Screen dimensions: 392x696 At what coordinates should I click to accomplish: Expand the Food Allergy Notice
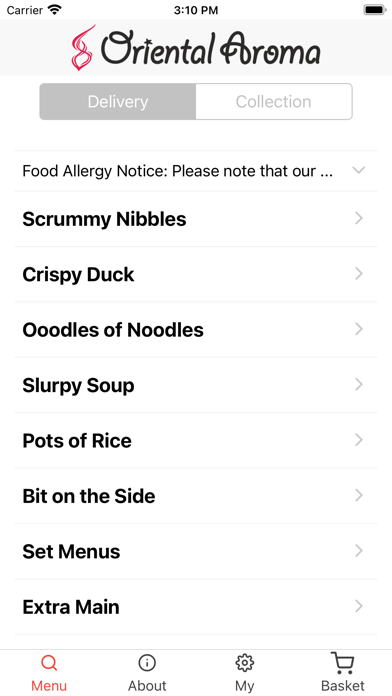(x=196, y=171)
